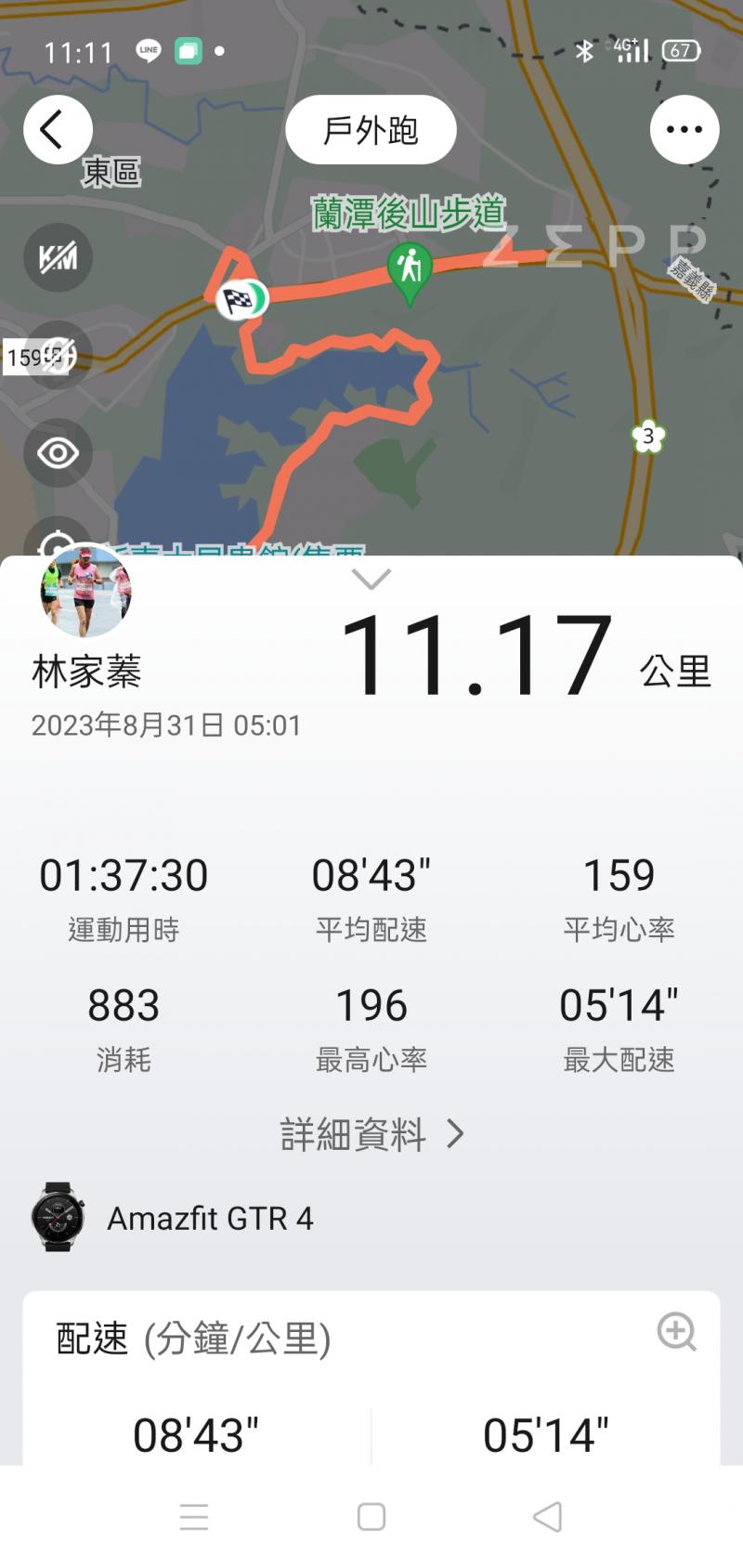Go back from the 戶外跑 workout
This screenshot has height=1568, width=743.
pos(58,130)
